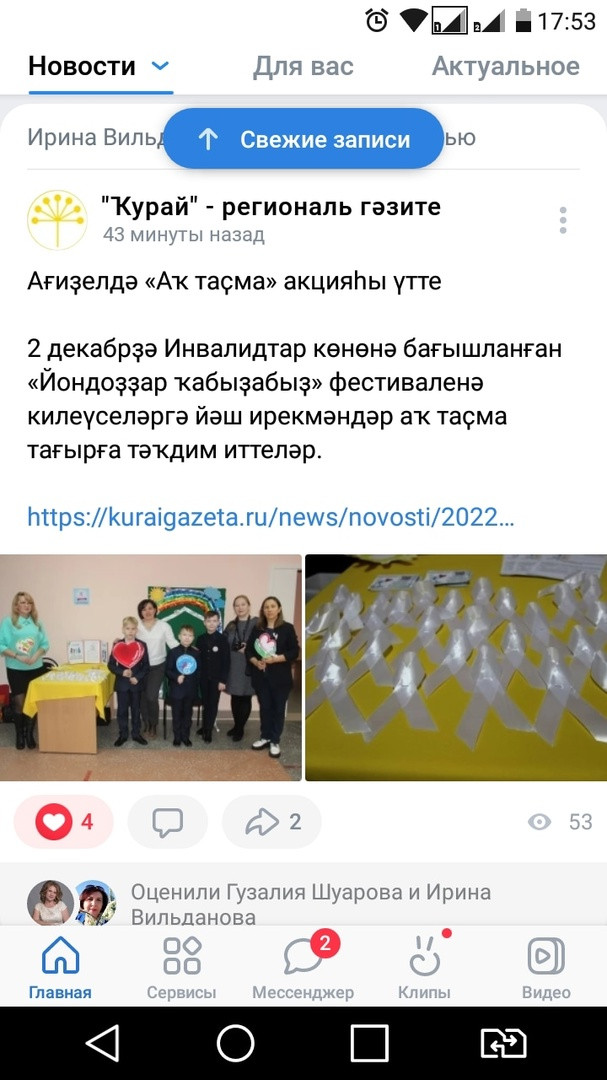
Task: Like the Ҡурай post
Action: pyautogui.click(x=63, y=821)
